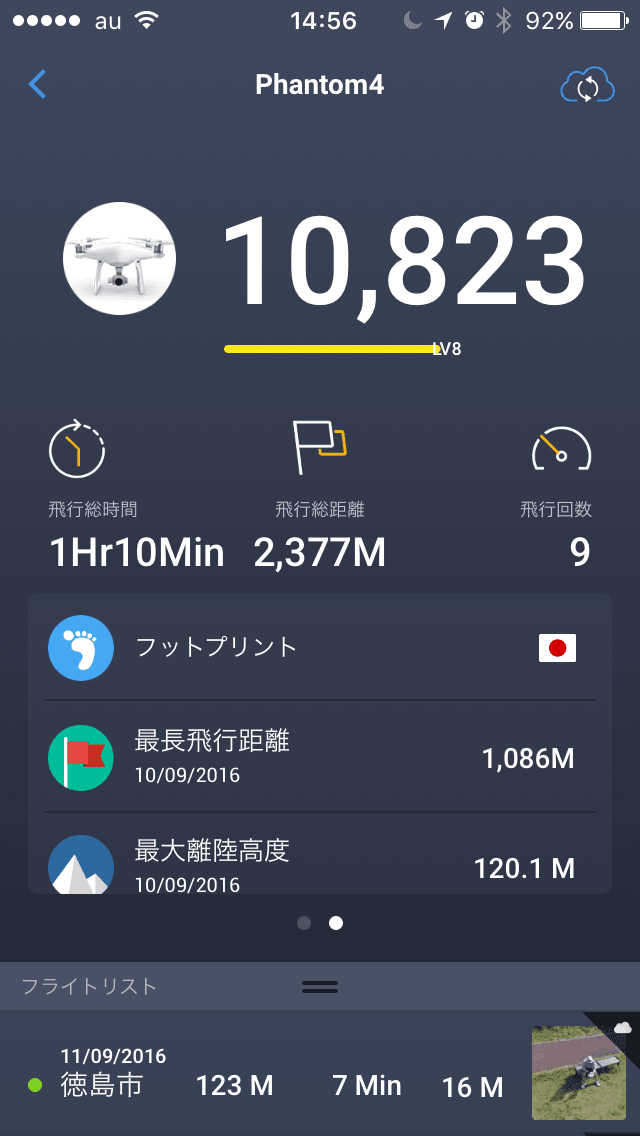
Task: Expand the フライトリスト handle
Action: [320, 986]
